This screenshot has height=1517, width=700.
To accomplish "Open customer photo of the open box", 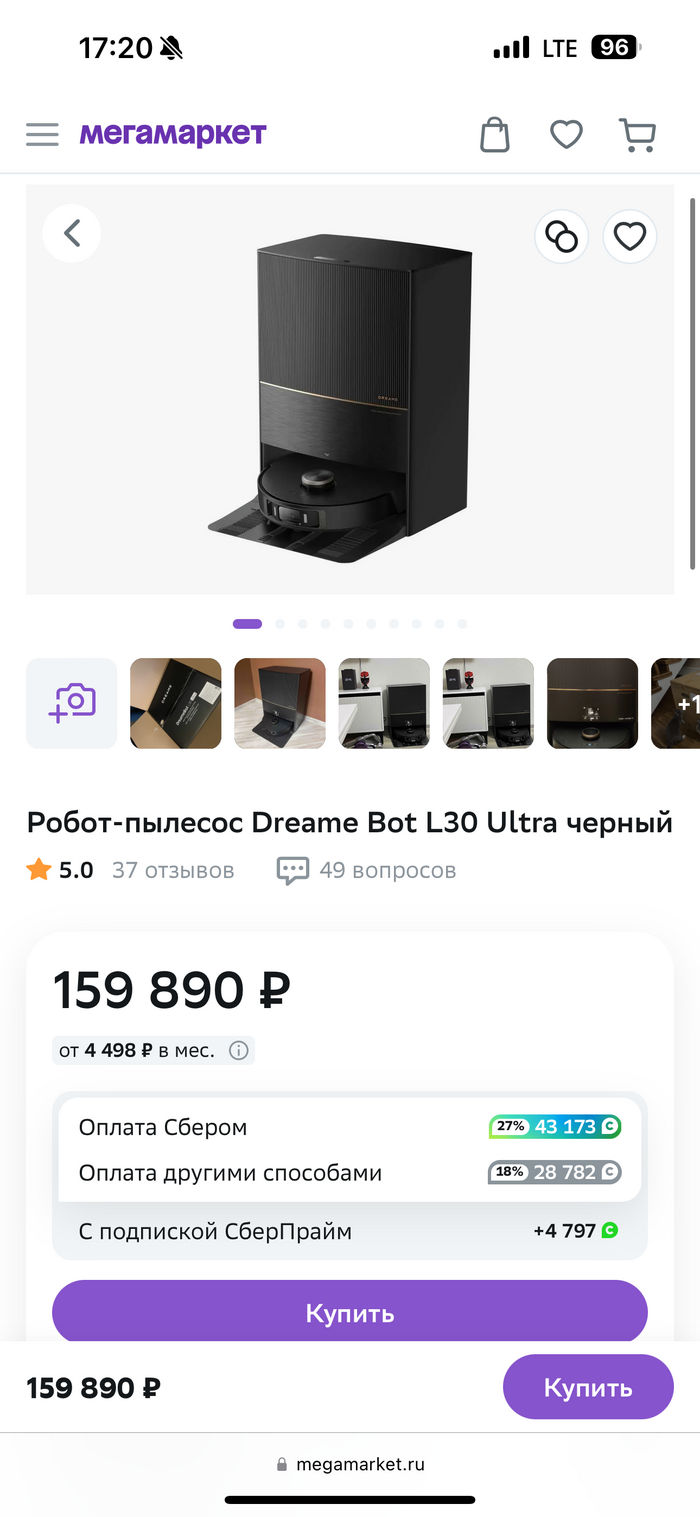I will click(176, 703).
